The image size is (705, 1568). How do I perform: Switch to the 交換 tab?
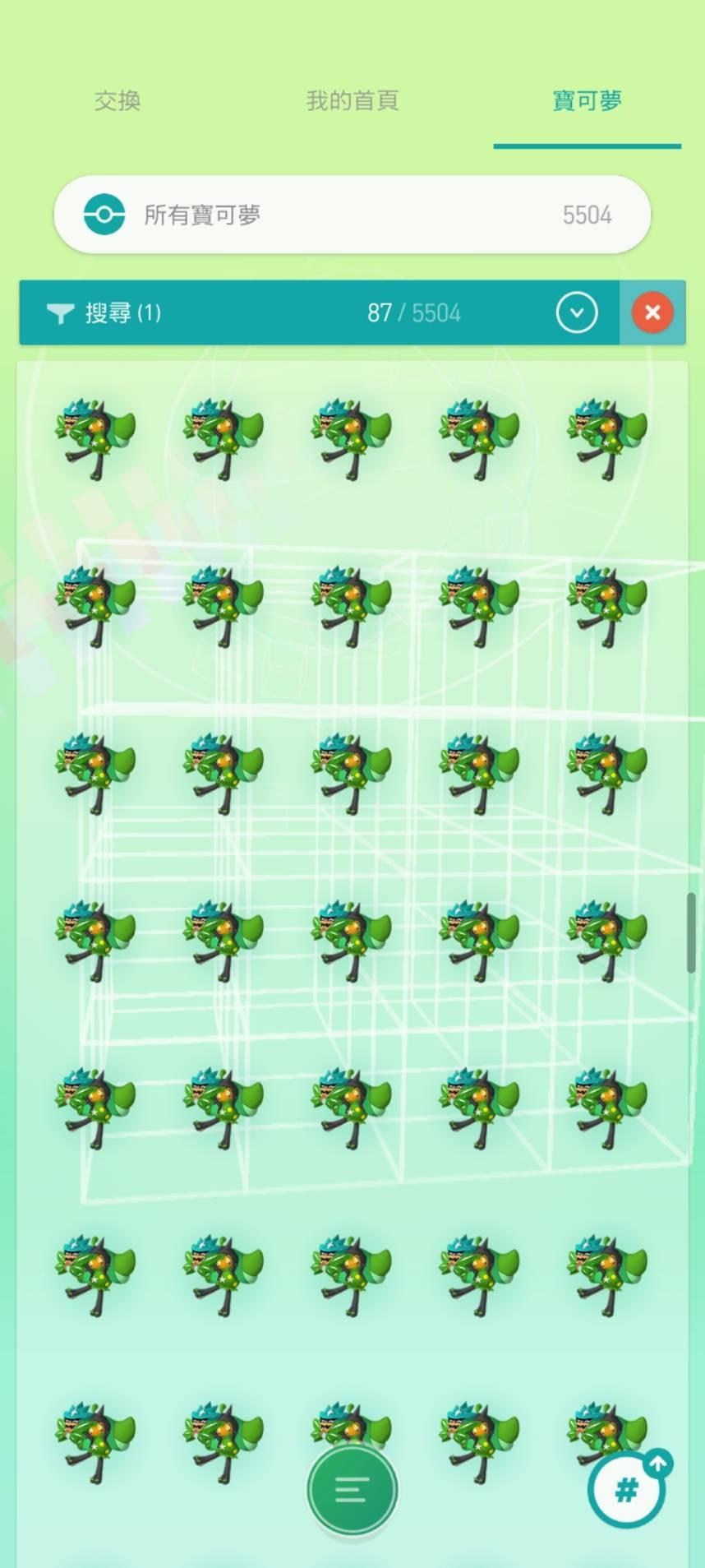[117, 101]
